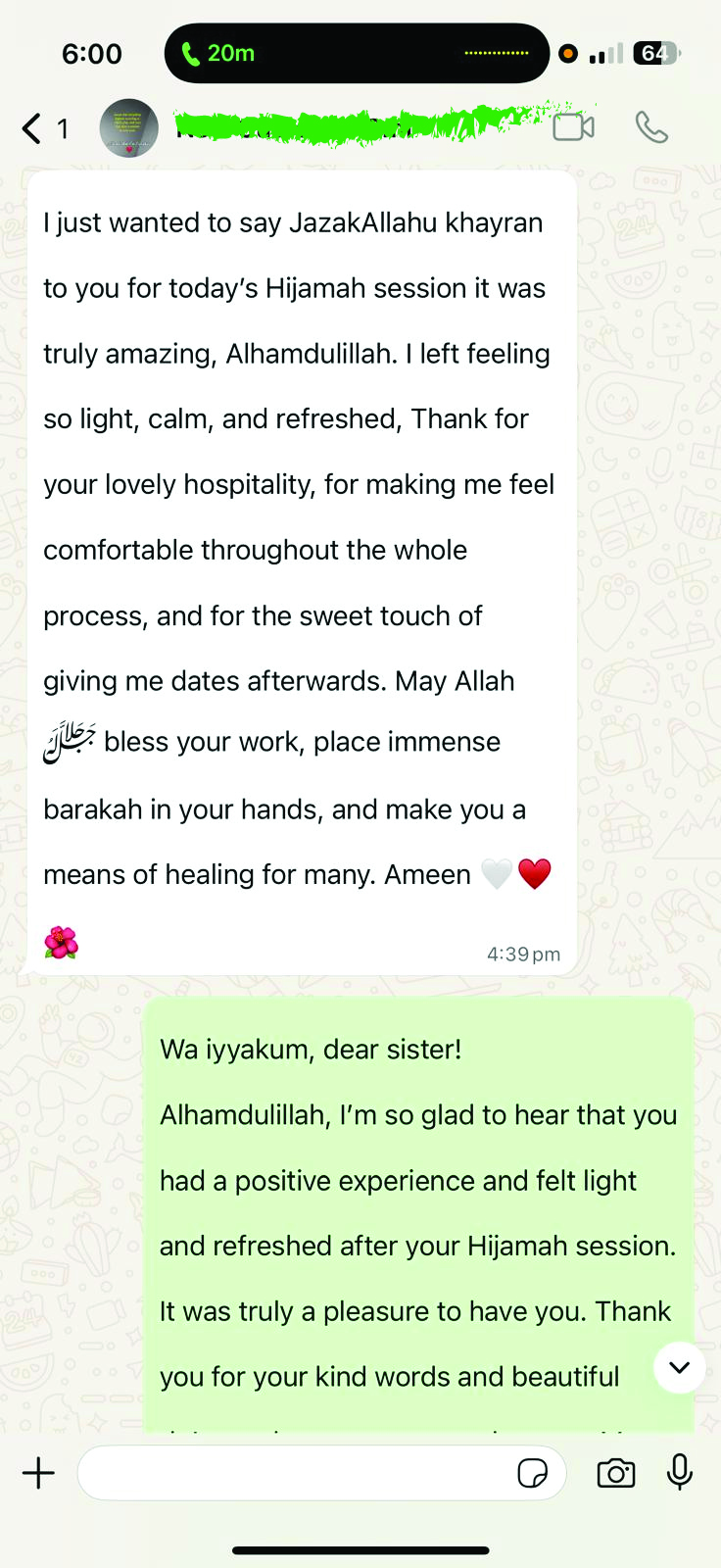The height and width of the screenshot is (1568, 721).
Task: Start a video call
Action: click(573, 127)
